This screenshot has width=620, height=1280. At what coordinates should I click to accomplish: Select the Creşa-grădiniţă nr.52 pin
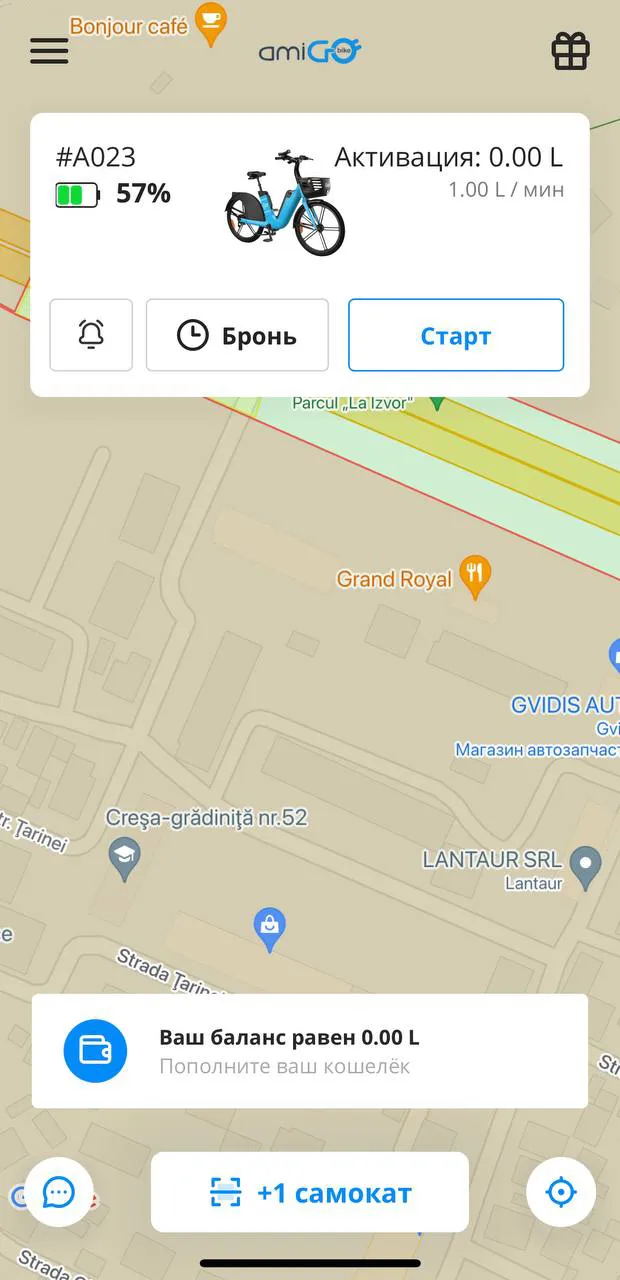point(124,858)
